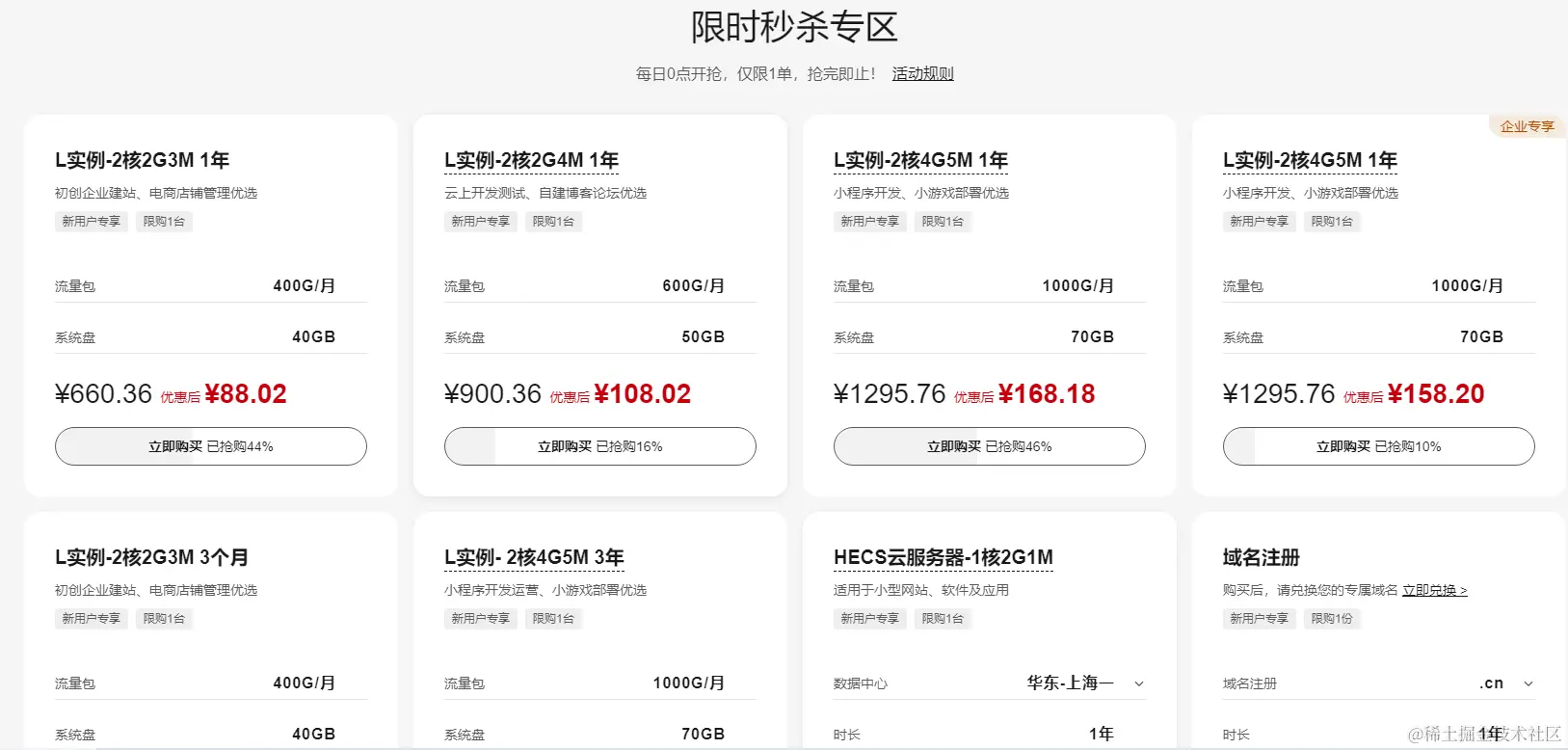
Task: Open the HECS云服务器-1核2G1M title link
Action: point(943,557)
